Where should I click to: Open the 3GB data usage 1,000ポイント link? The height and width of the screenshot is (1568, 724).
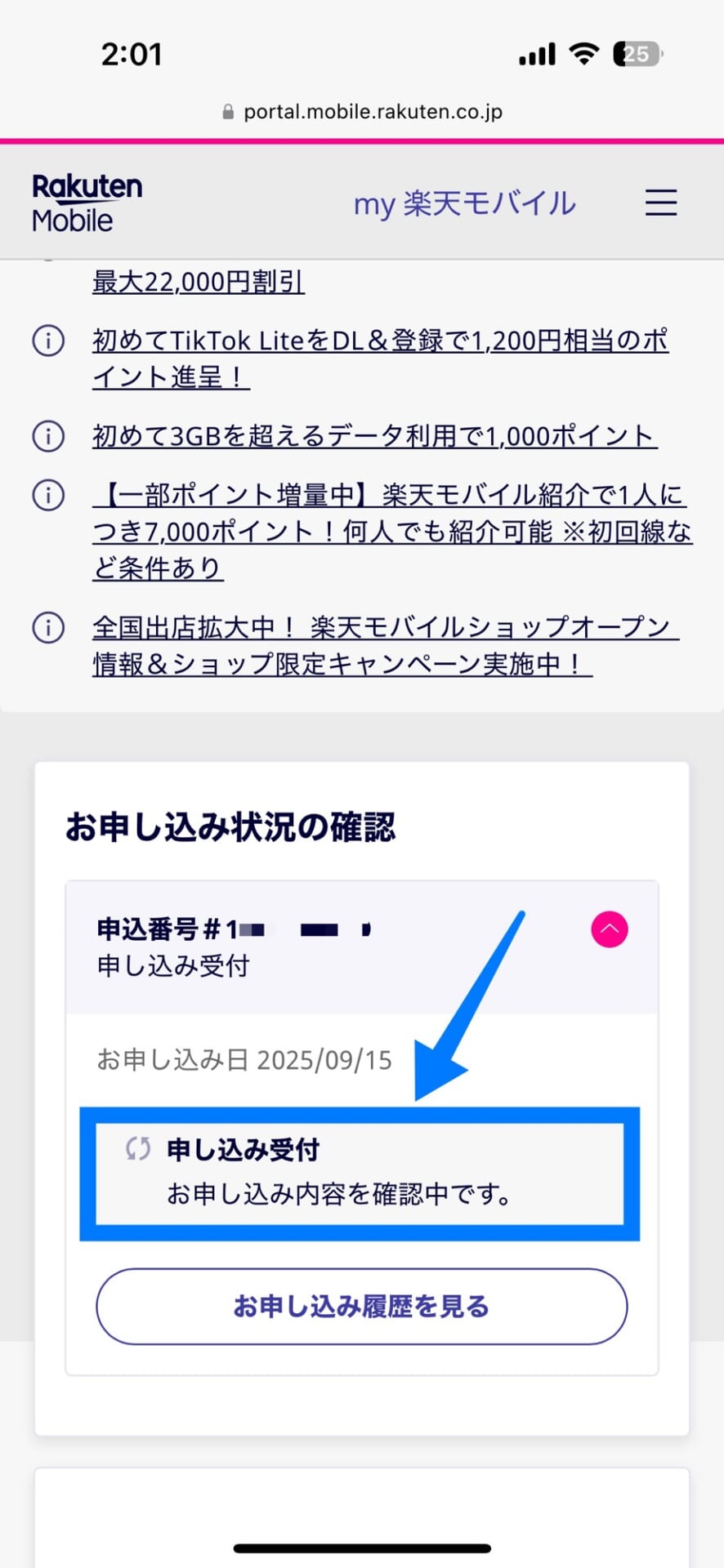pos(374,436)
